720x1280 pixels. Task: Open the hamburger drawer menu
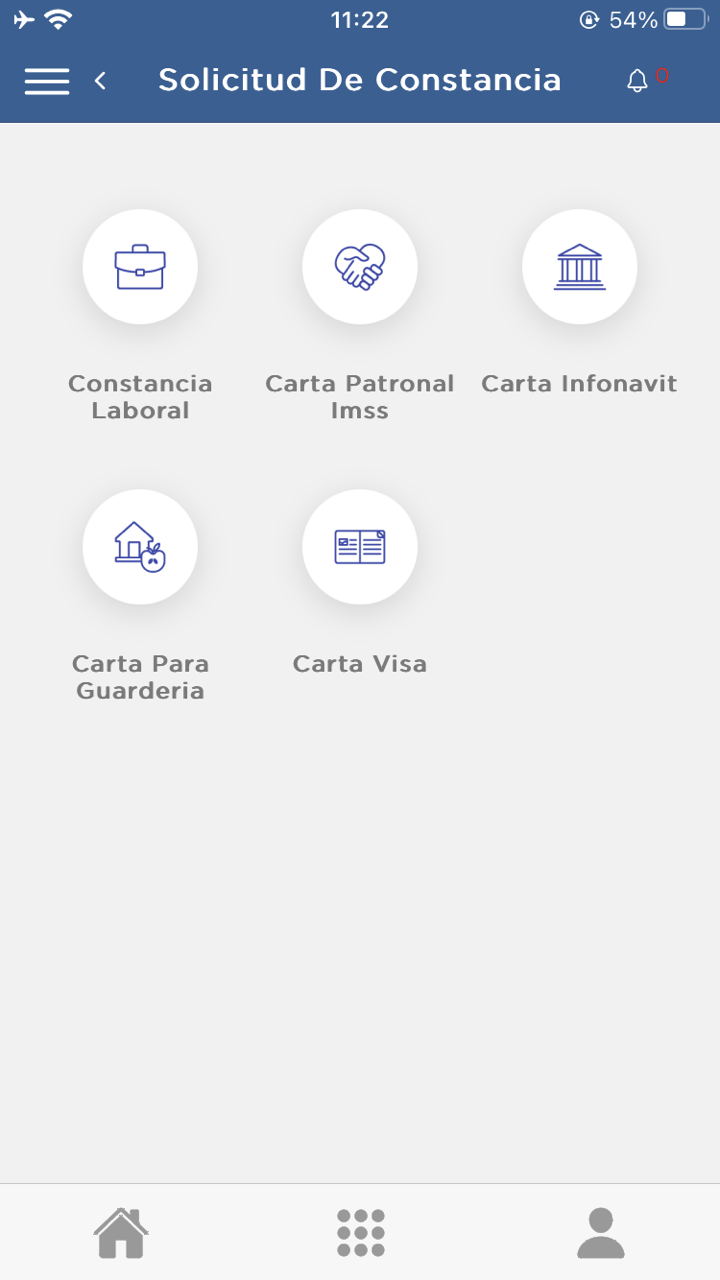47,81
